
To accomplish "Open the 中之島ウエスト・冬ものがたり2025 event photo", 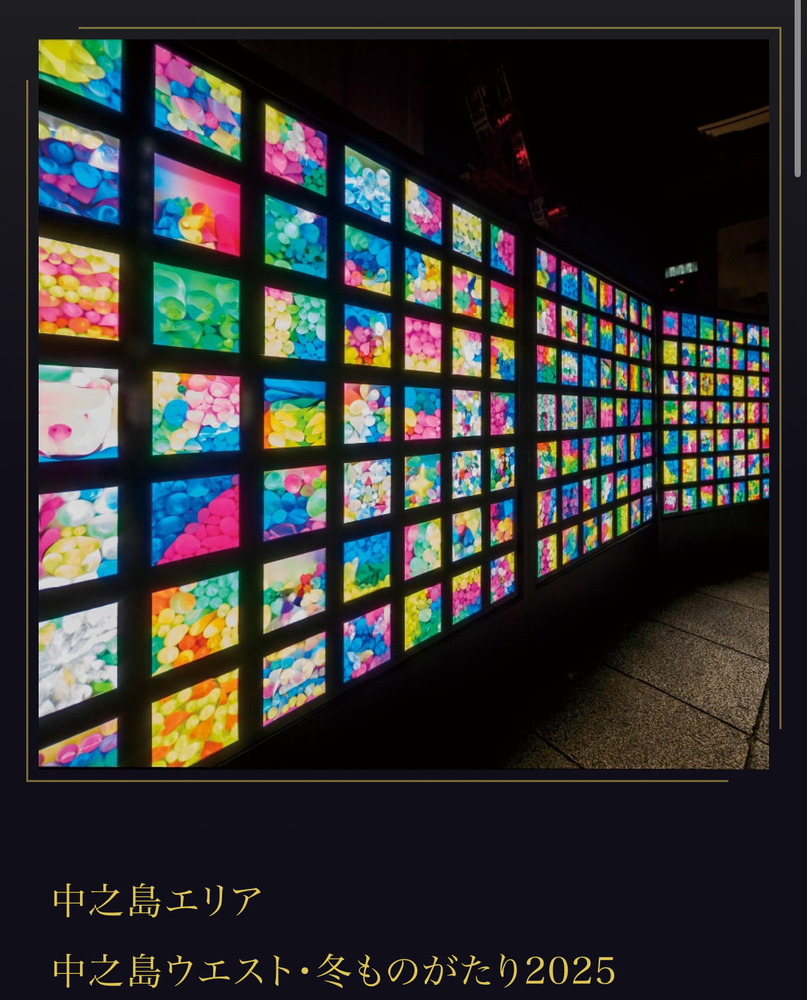I will [403, 403].
